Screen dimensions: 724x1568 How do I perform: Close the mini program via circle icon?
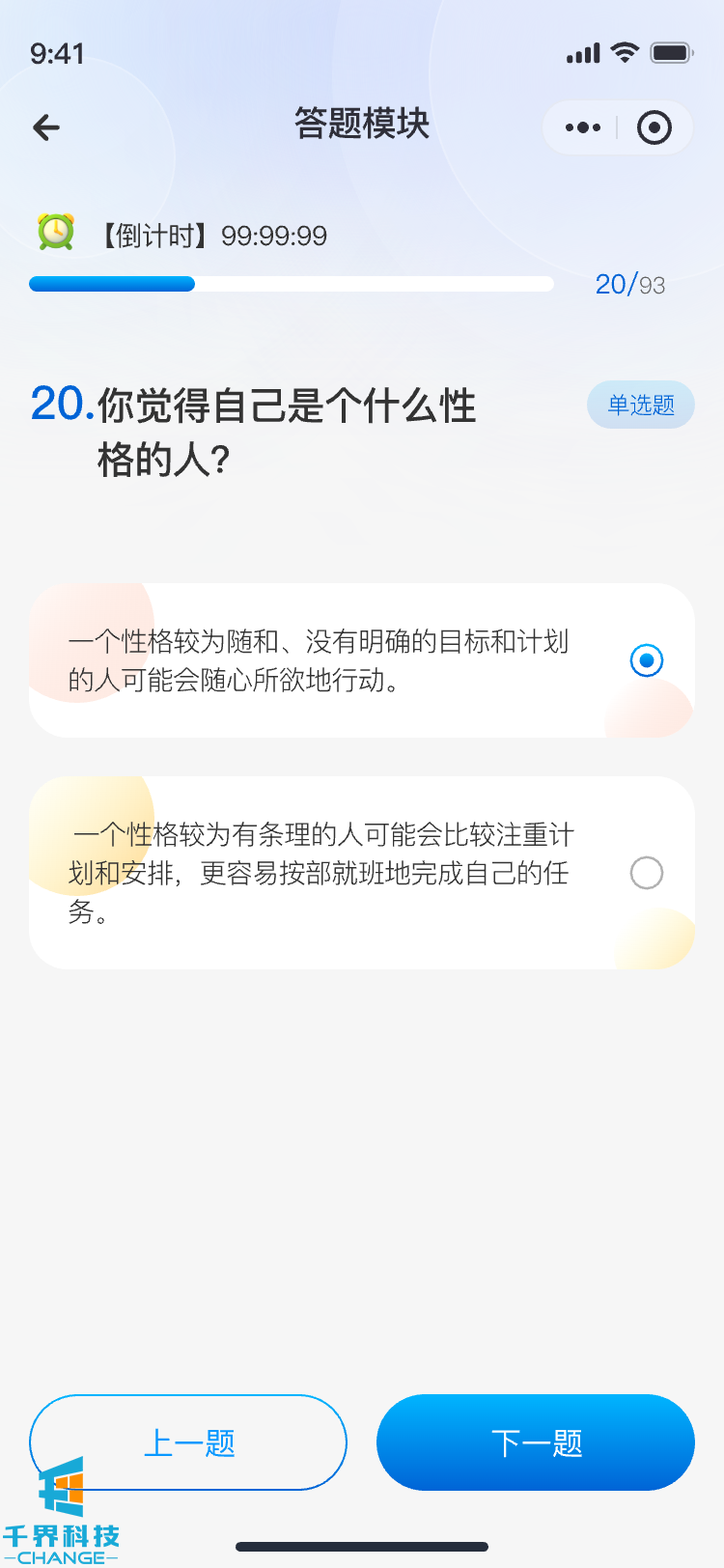point(654,127)
